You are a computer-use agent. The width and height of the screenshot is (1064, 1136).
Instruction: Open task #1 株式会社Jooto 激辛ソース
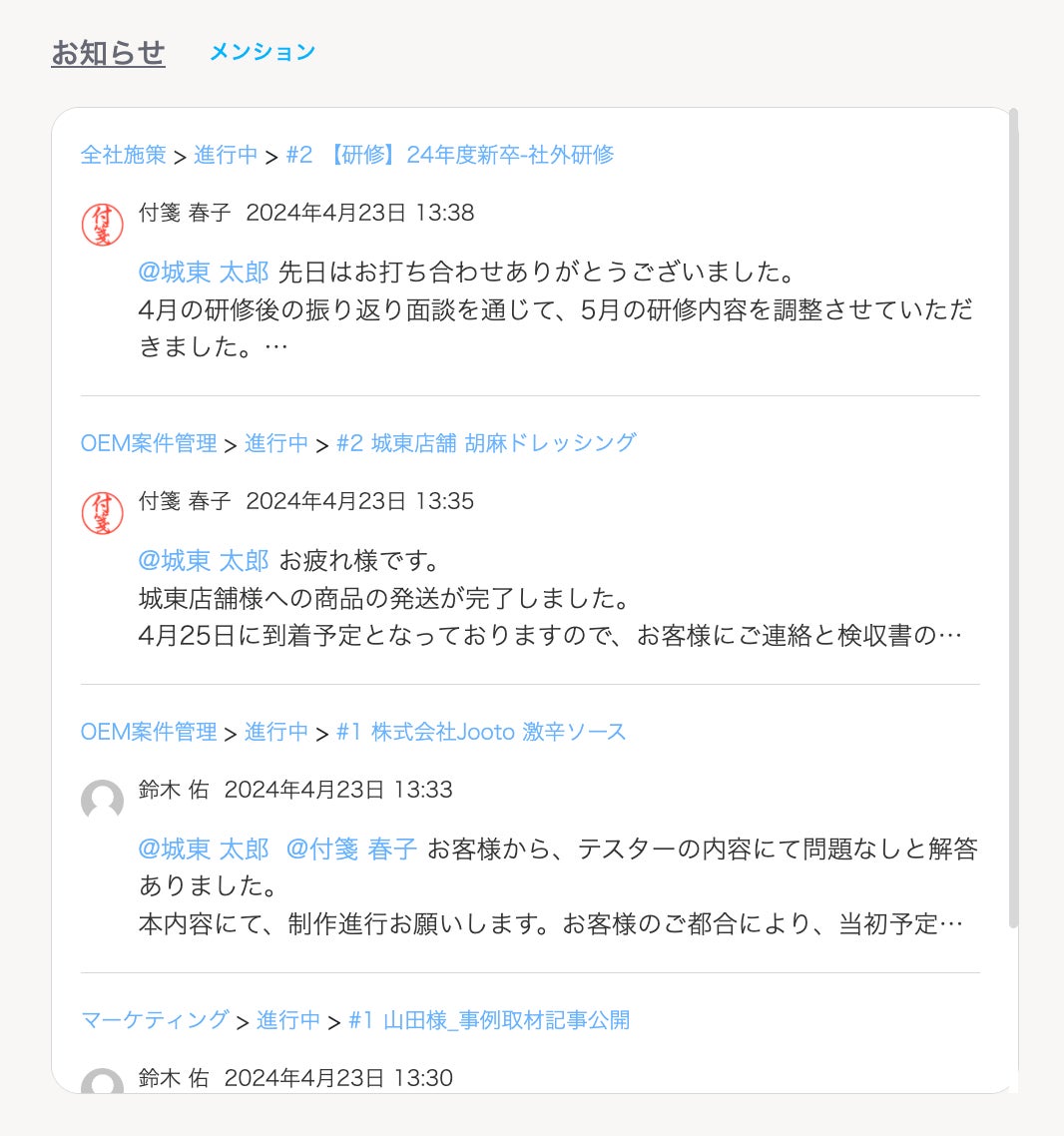click(481, 732)
